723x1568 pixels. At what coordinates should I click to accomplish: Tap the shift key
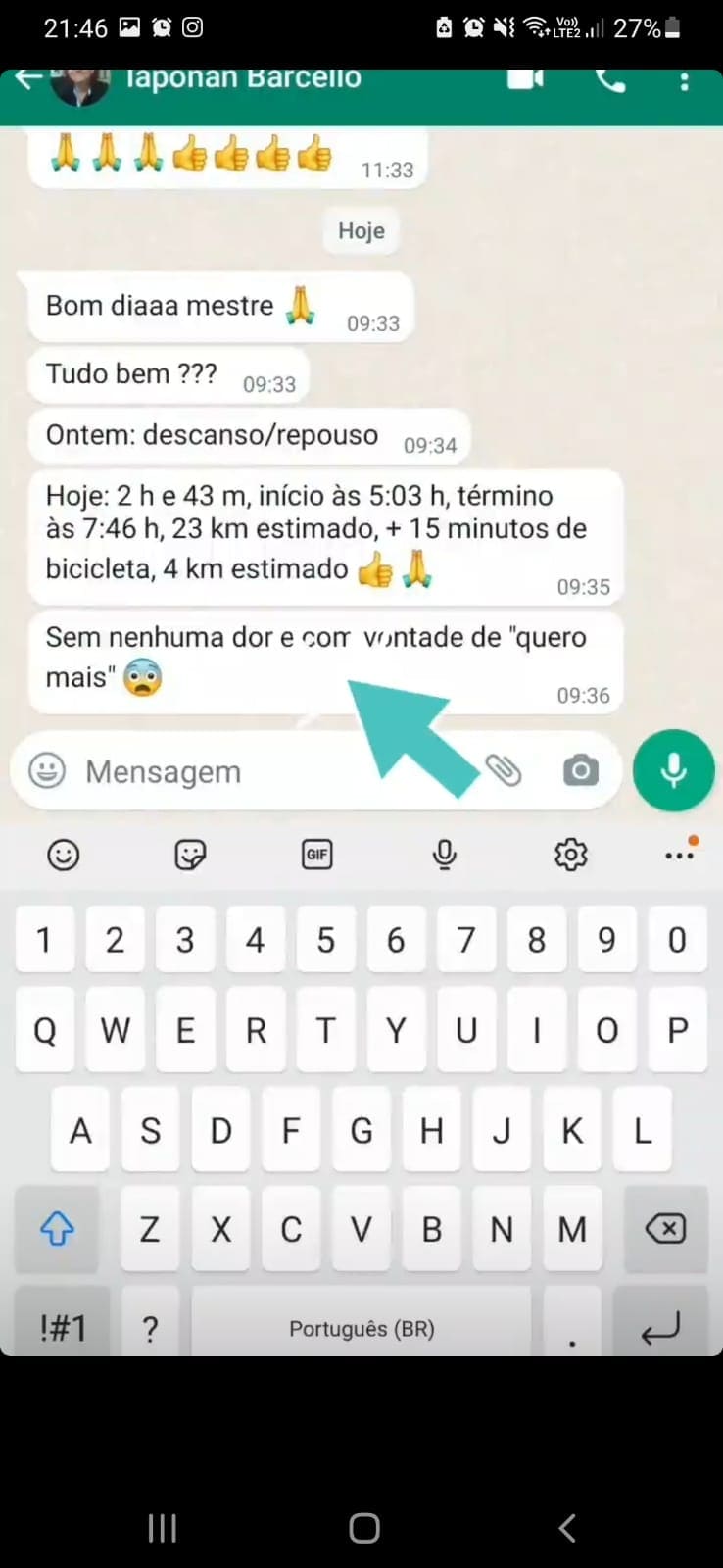(x=57, y=1228)
